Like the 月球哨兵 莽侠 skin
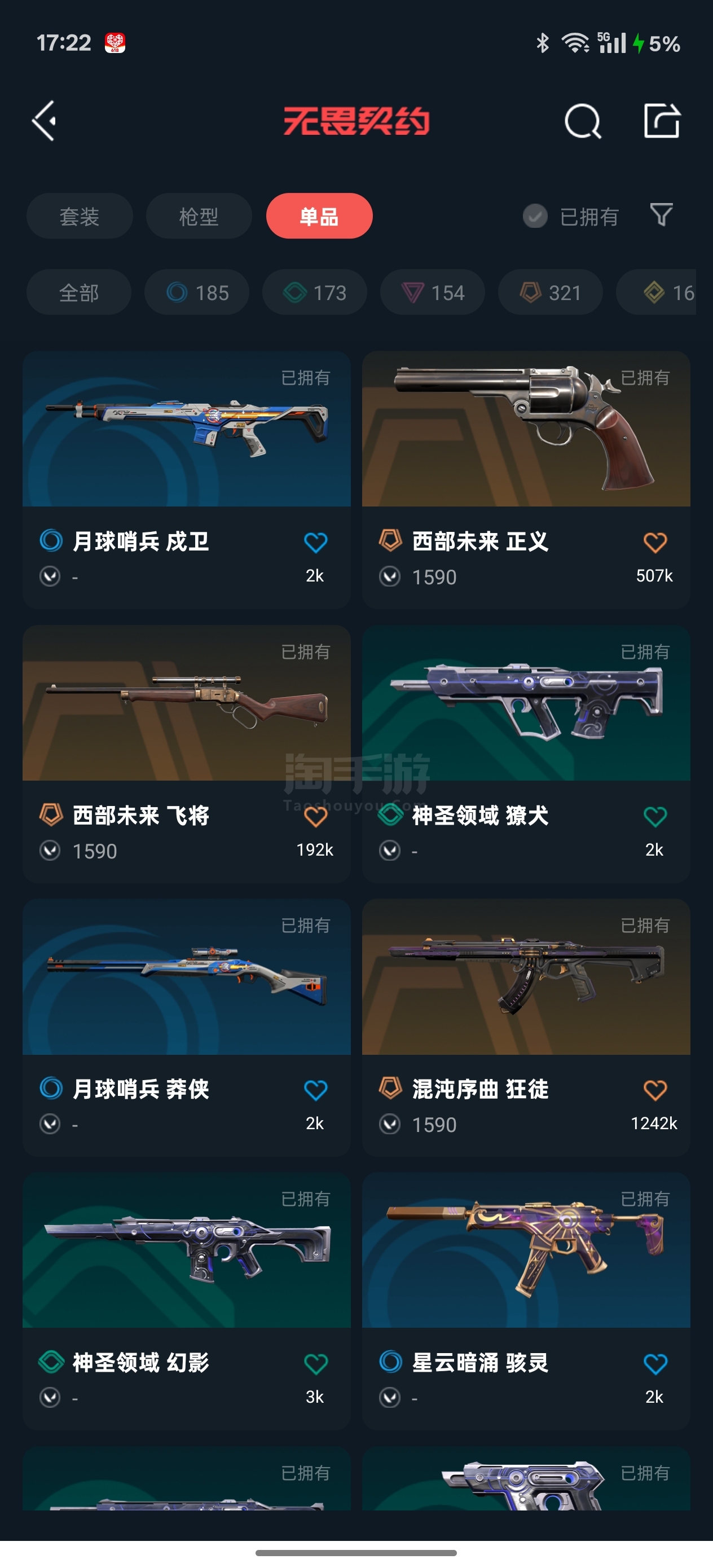This screenshot has height=1568, width=713. pos(315,1090)
